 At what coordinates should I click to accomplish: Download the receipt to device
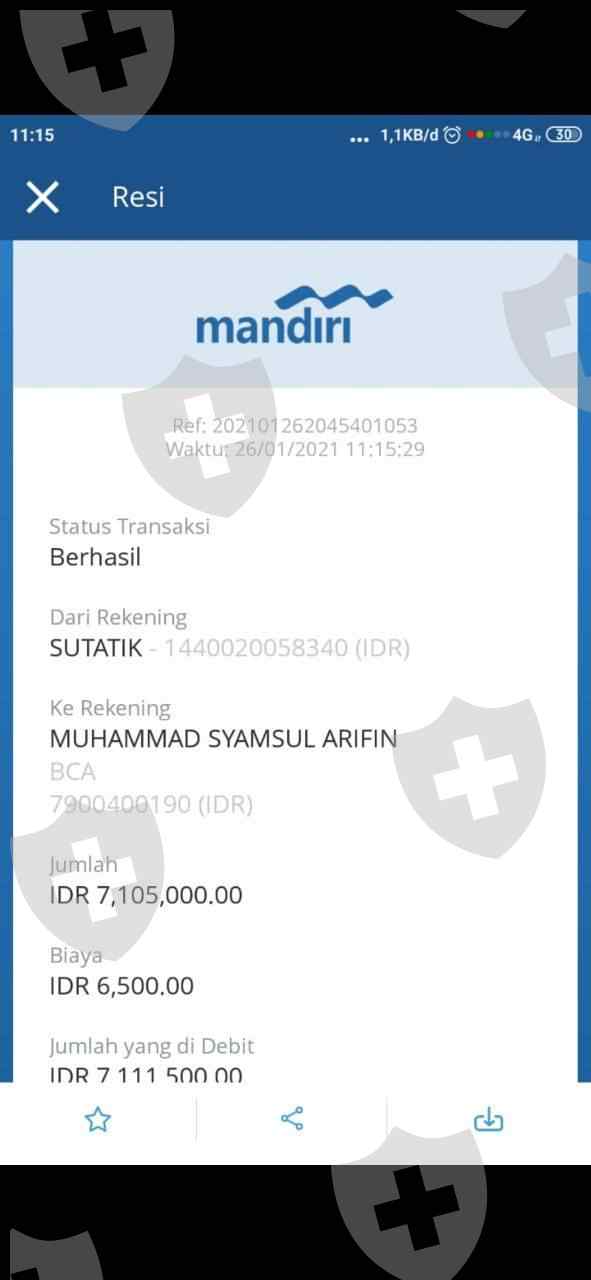click(488, 1120)
